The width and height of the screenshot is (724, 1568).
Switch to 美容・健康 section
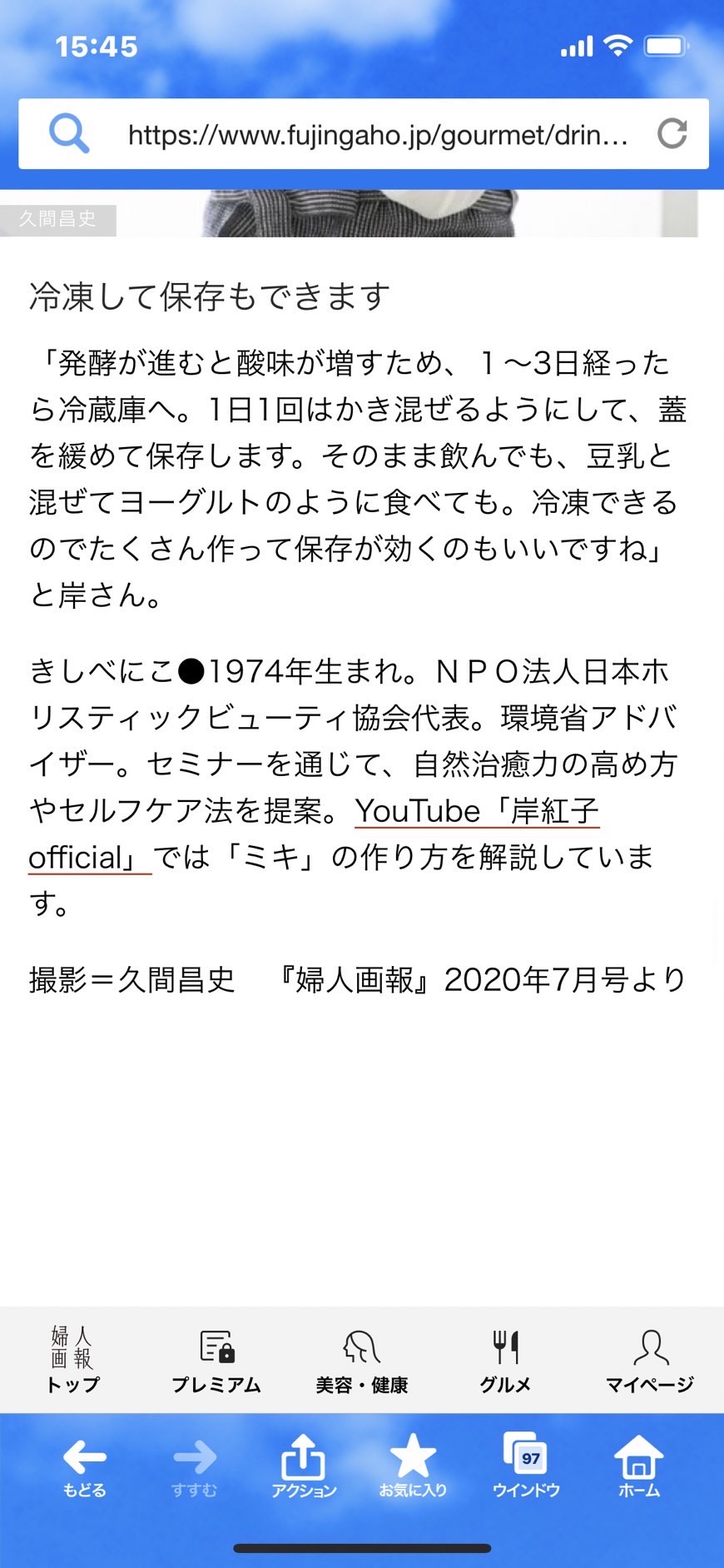(361, 1359)
